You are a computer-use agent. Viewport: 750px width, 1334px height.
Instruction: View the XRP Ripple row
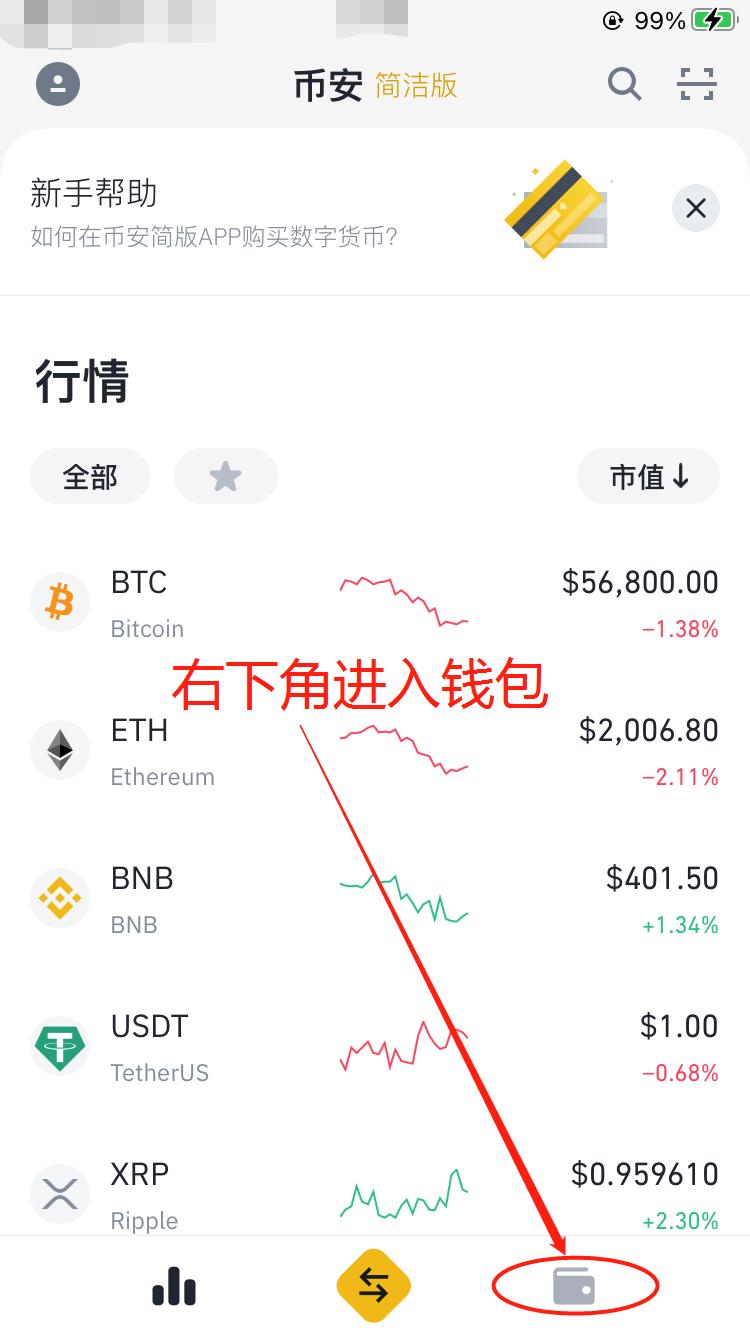pyautogui.click(x=375, y=1194)
